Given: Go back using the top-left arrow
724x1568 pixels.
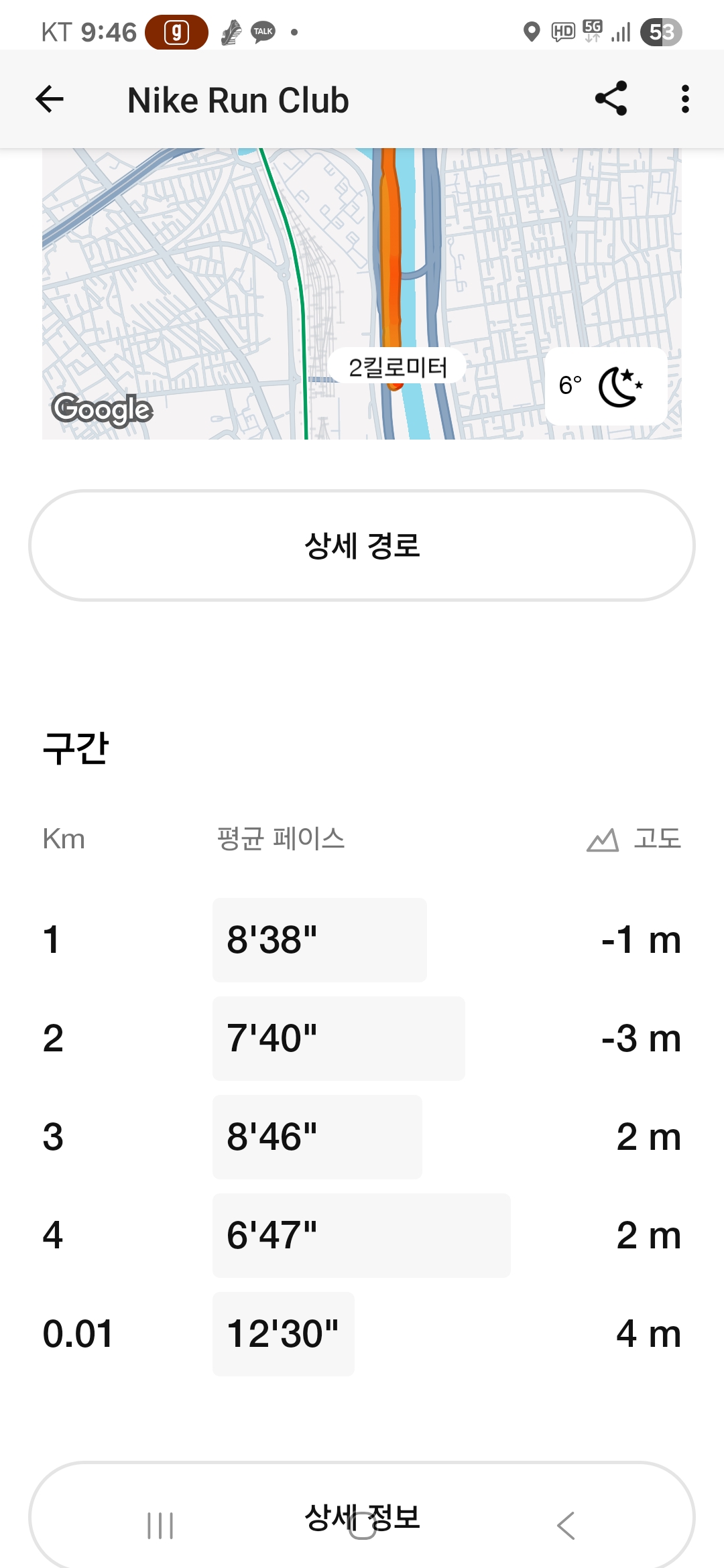Looking at the screenshot, I should click(50, 100).
